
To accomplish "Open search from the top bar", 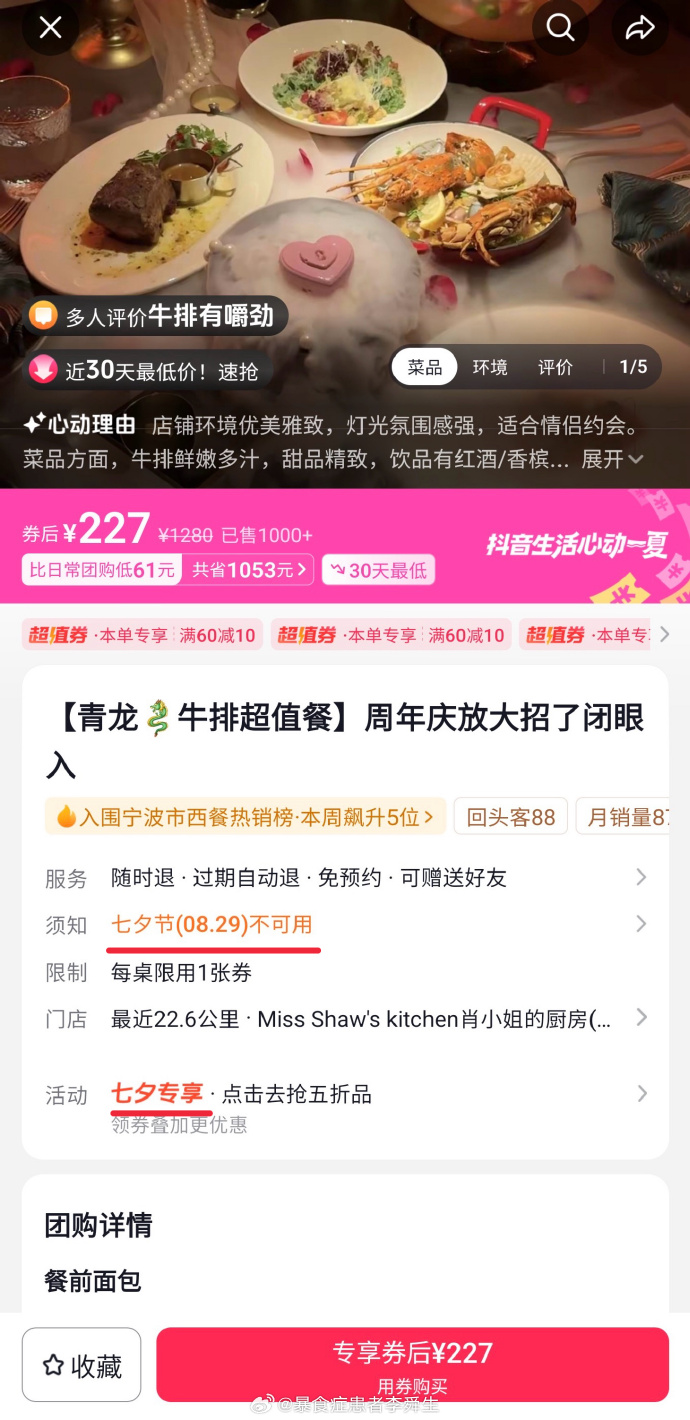I will click(x=560, y=28).
